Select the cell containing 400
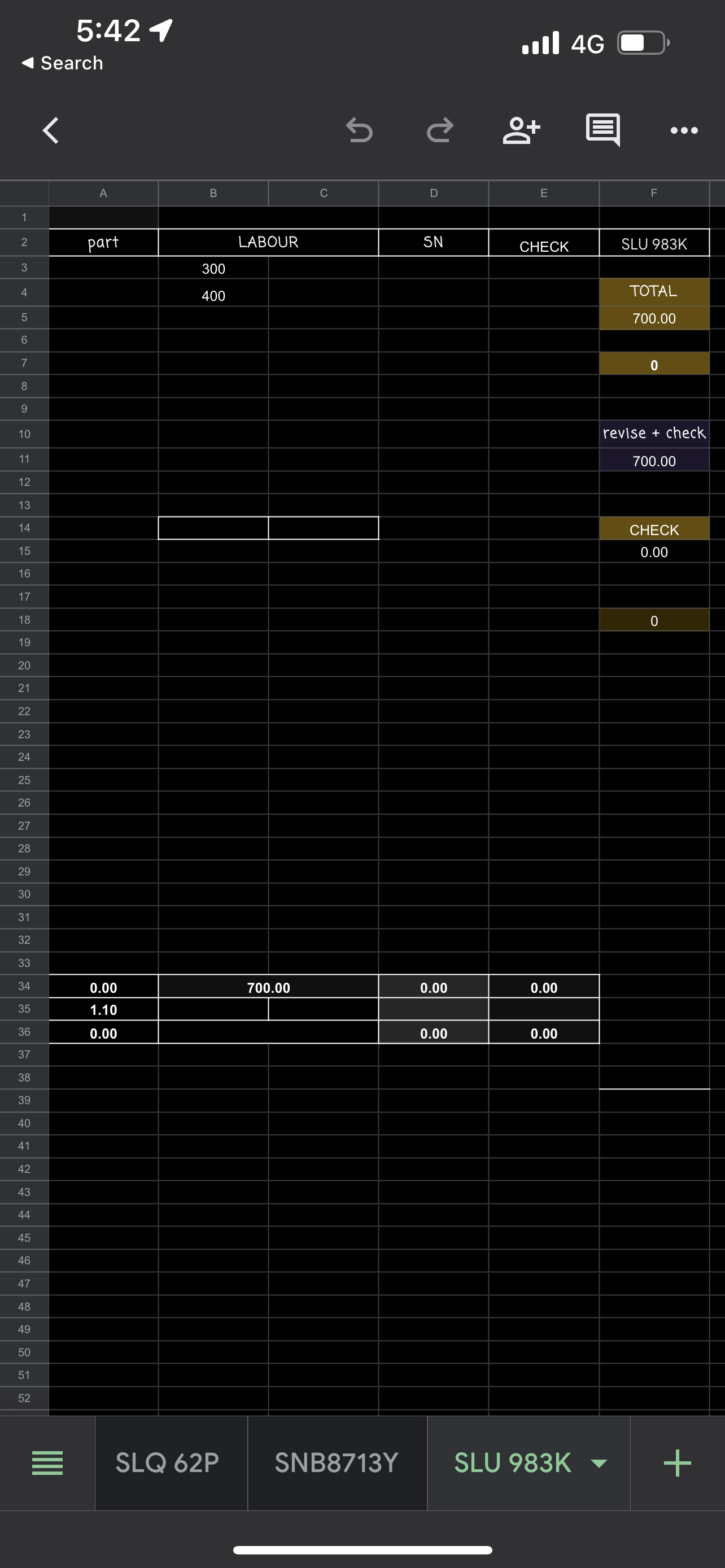 [x=213, y=296]
